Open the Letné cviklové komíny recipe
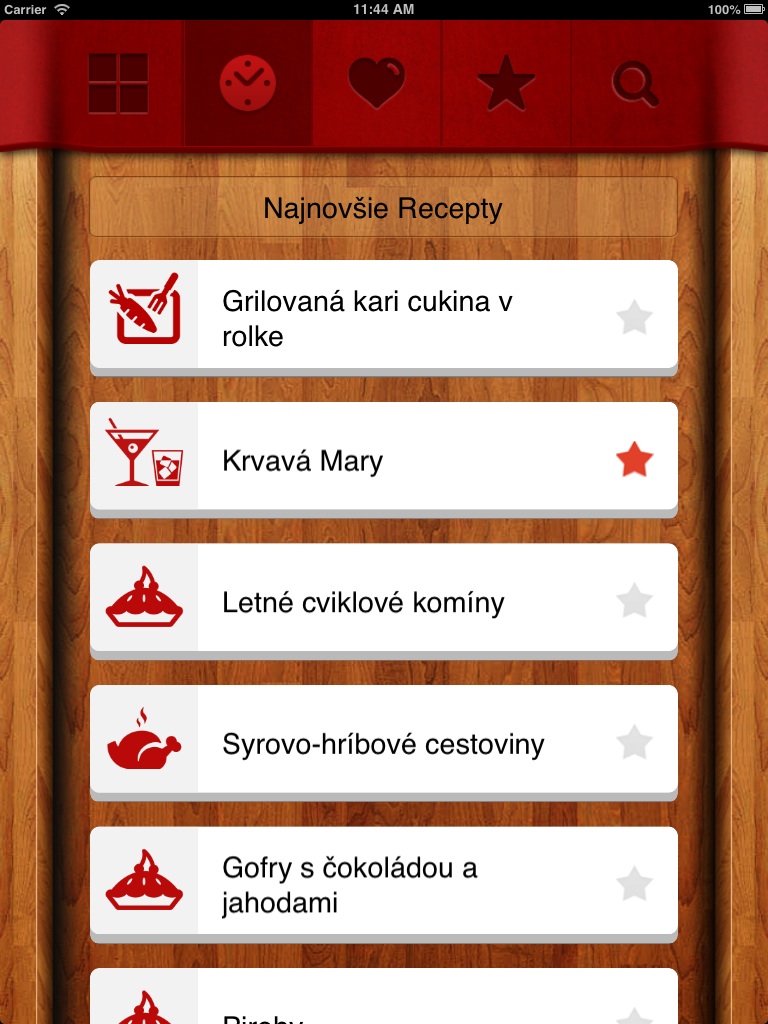768x1024 pixels. tap(400, 602)
